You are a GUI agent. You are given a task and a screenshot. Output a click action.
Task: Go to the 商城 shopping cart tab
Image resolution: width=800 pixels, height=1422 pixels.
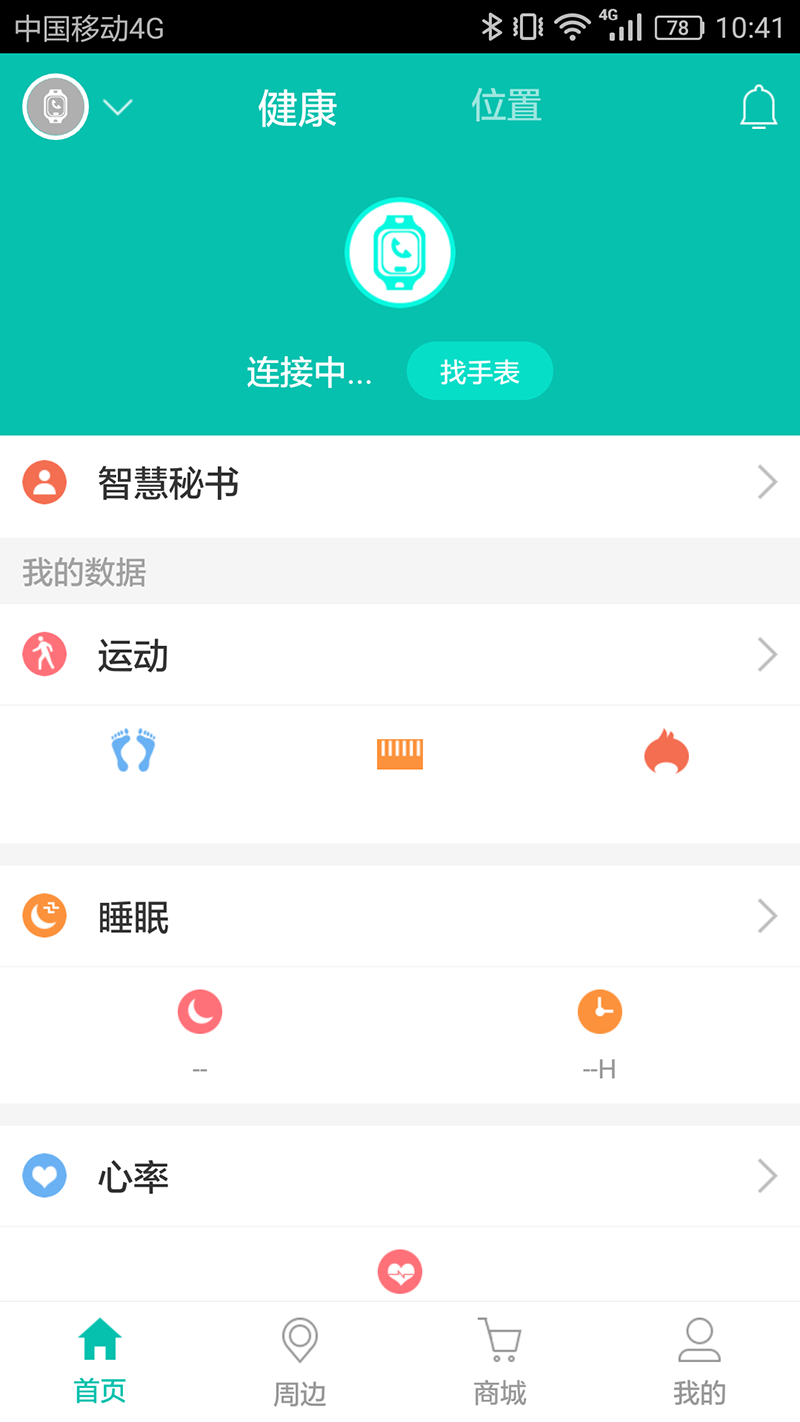coord(499,1357)
